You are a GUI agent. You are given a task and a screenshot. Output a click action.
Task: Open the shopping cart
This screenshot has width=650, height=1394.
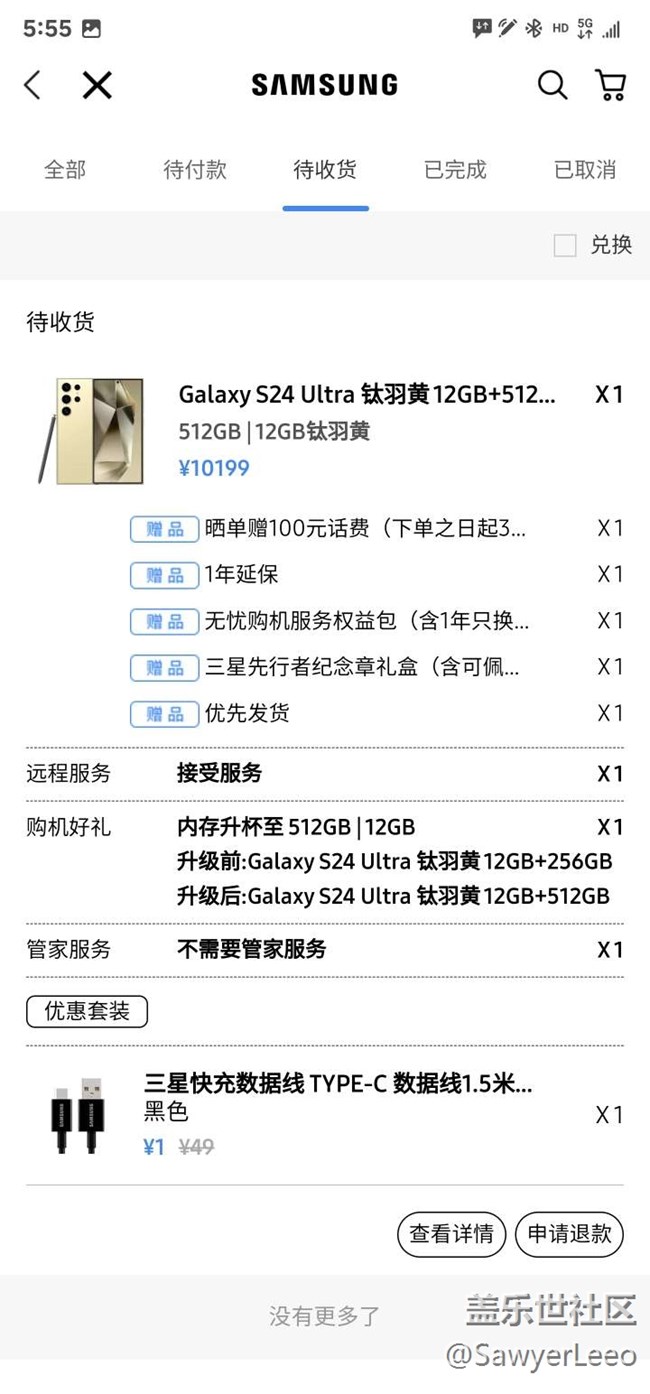click(611, 85)
